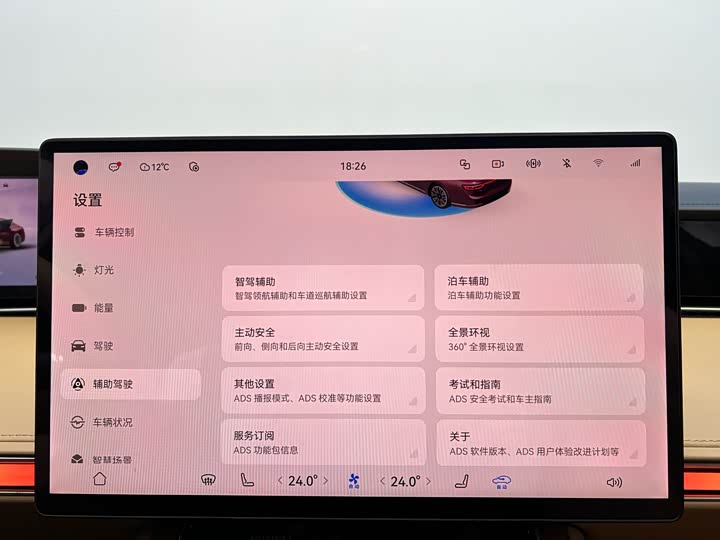Viewport: 720px width, 540px height.
Task: Open 全景环视 settings card
Action: click(538, 339)
